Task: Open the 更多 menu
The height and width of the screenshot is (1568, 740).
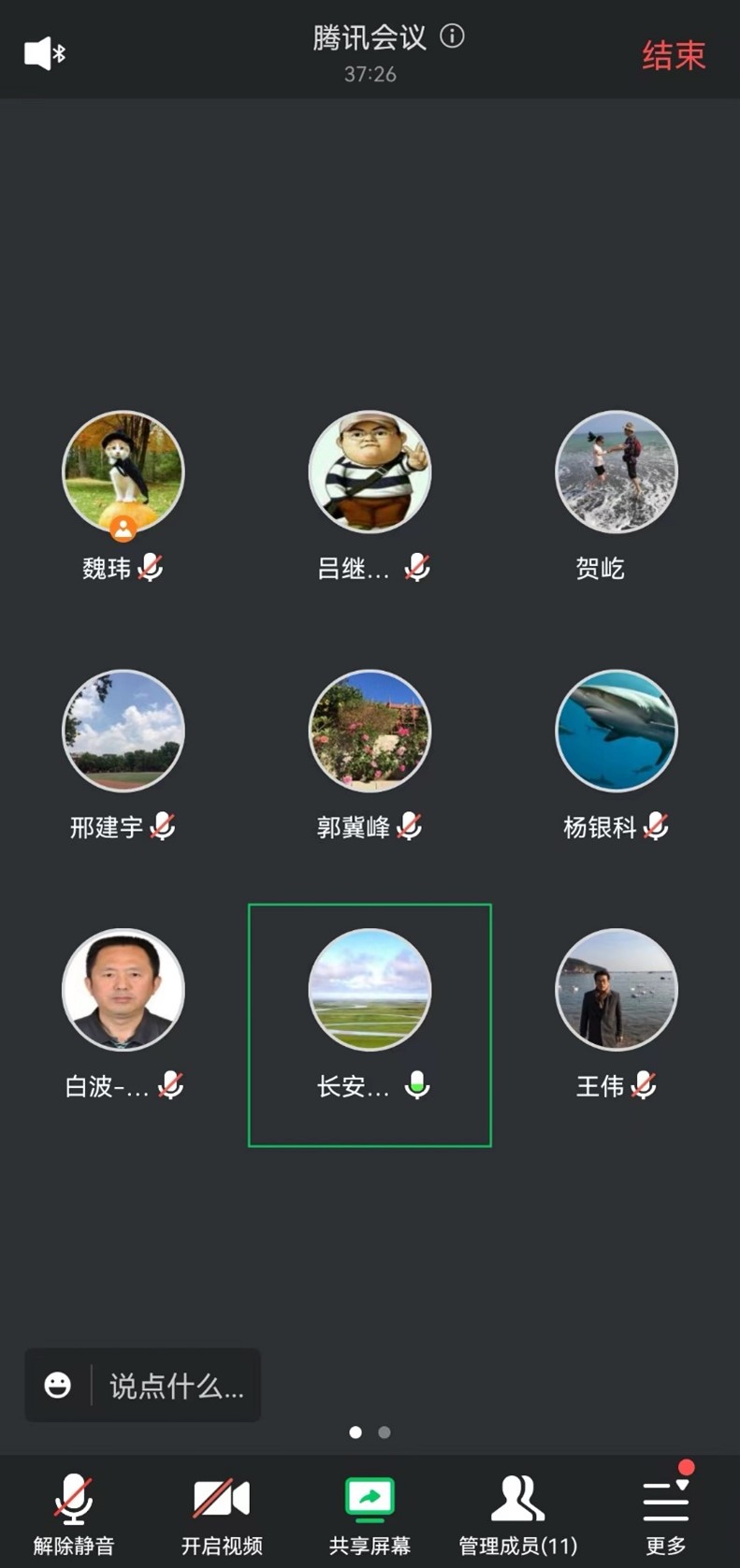Action: coord(665,1513)
